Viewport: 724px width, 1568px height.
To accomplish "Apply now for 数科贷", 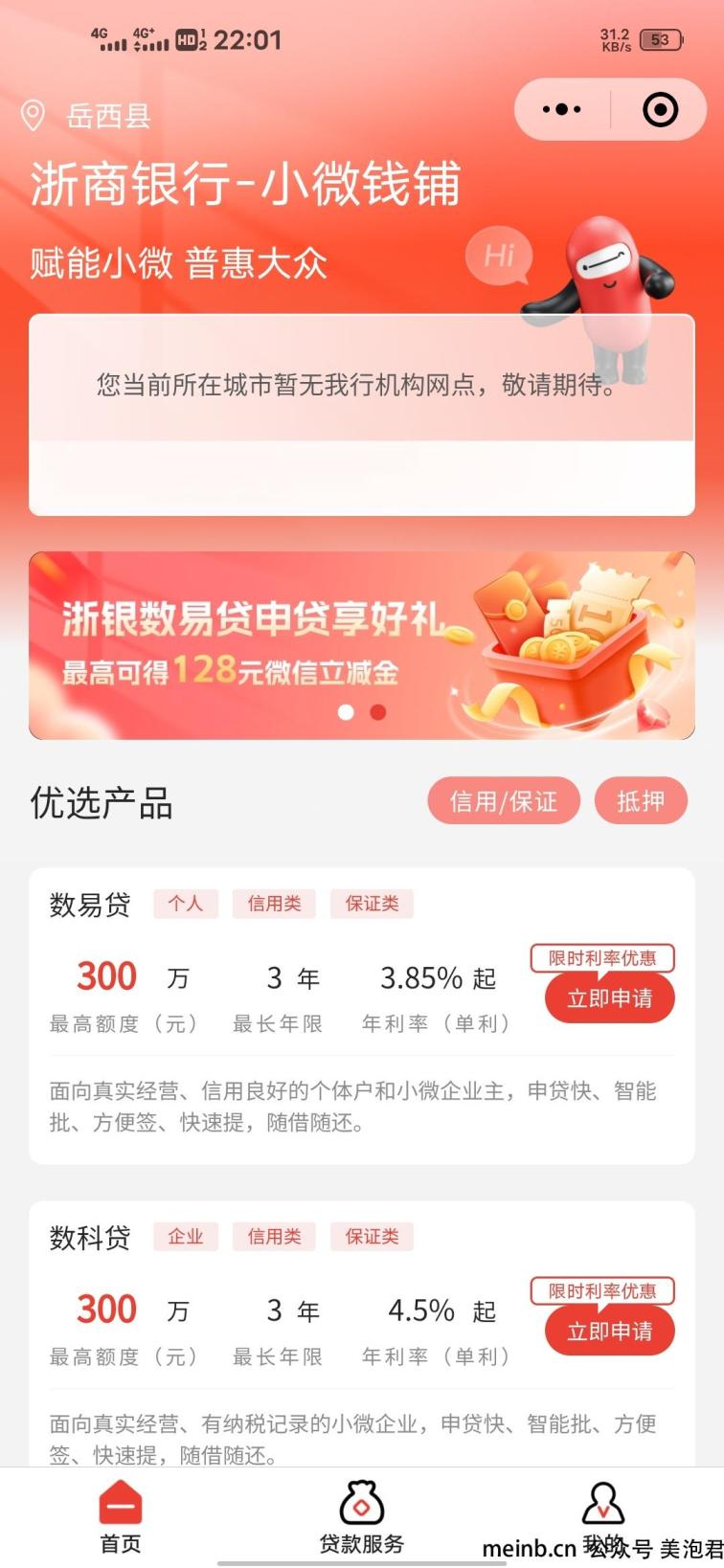I will (x=610, y=1332).
